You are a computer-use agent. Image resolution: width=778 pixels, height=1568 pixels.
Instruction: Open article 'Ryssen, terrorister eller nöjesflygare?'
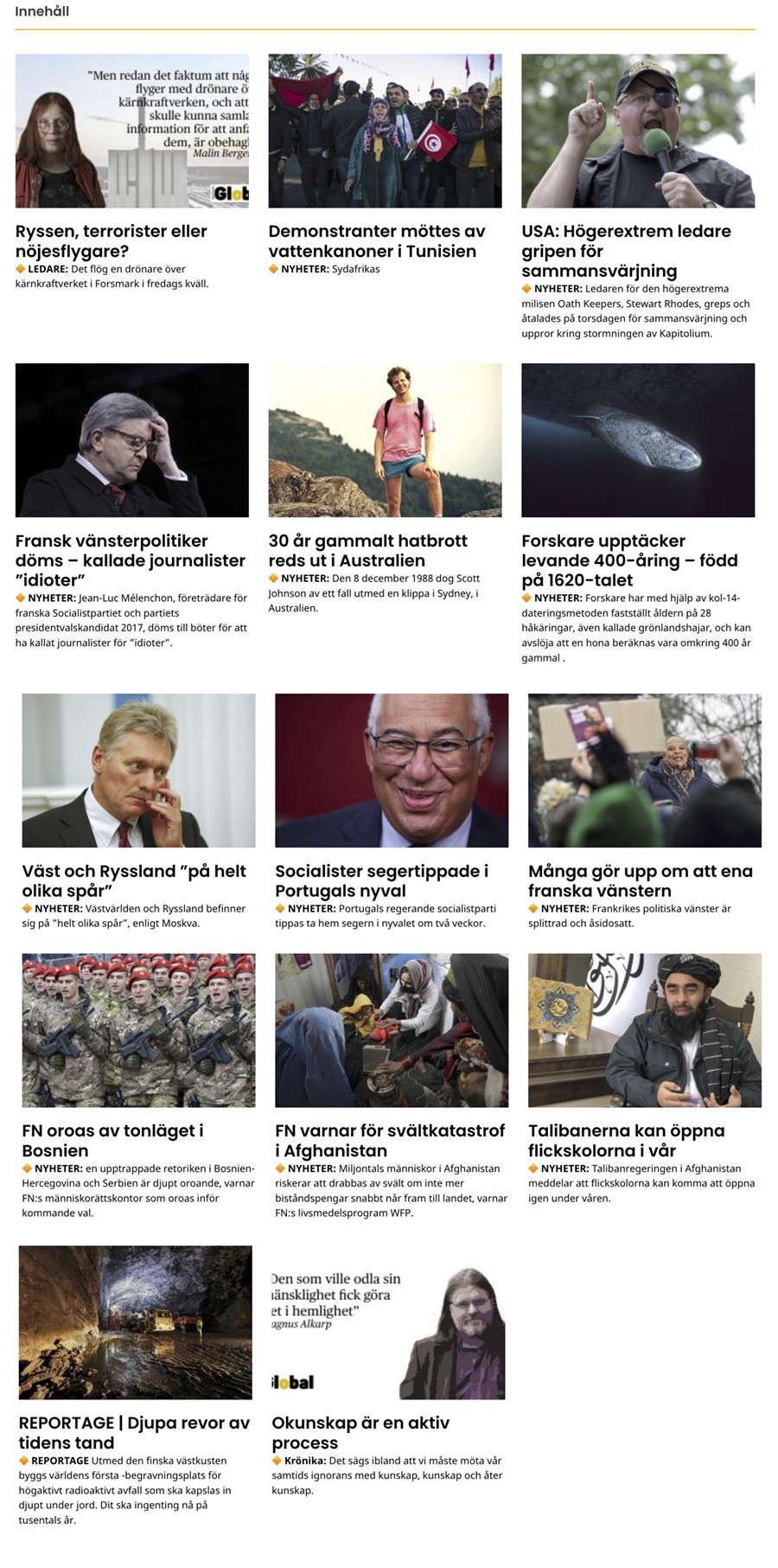(112, 241)
